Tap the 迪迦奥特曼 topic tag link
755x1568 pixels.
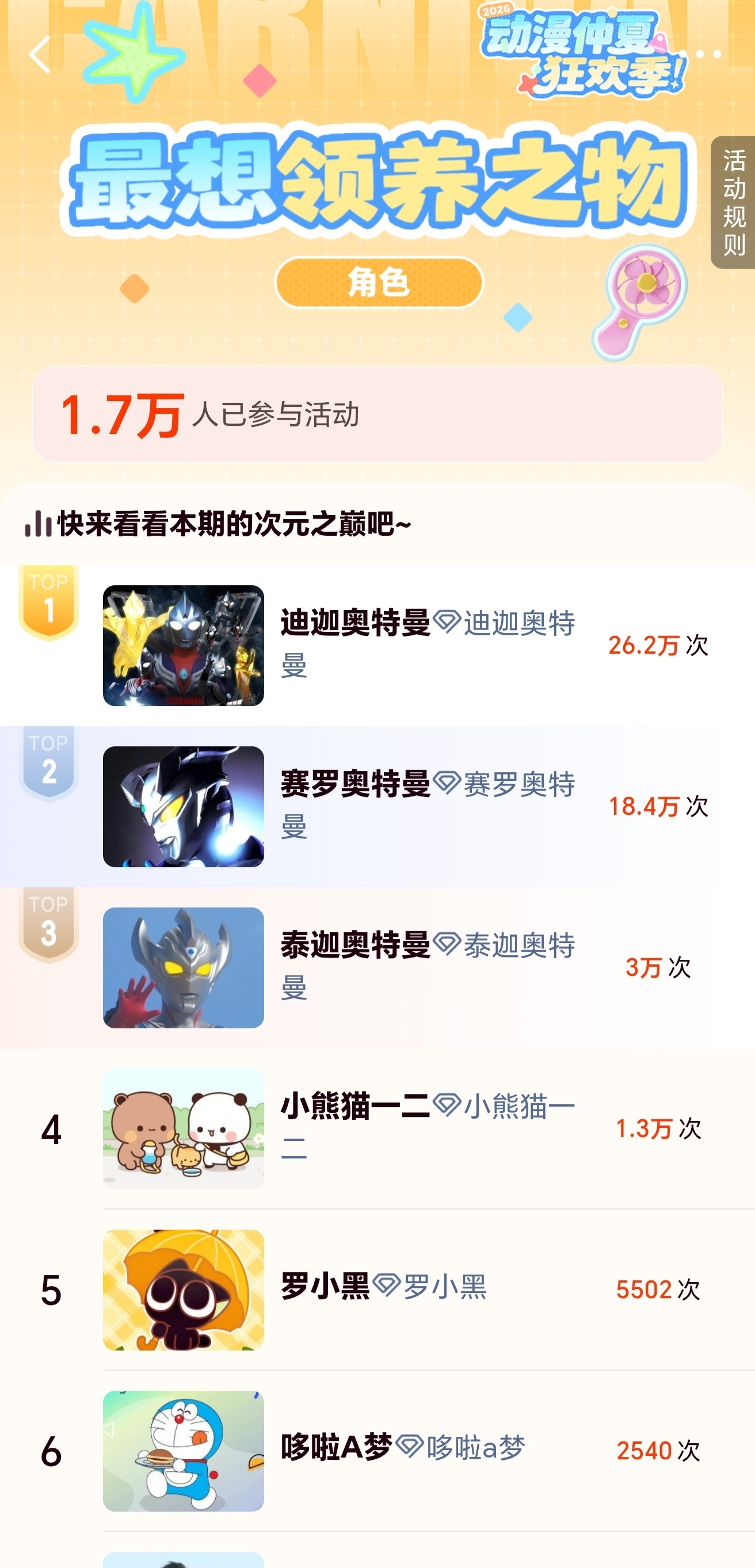coord(428,643)
